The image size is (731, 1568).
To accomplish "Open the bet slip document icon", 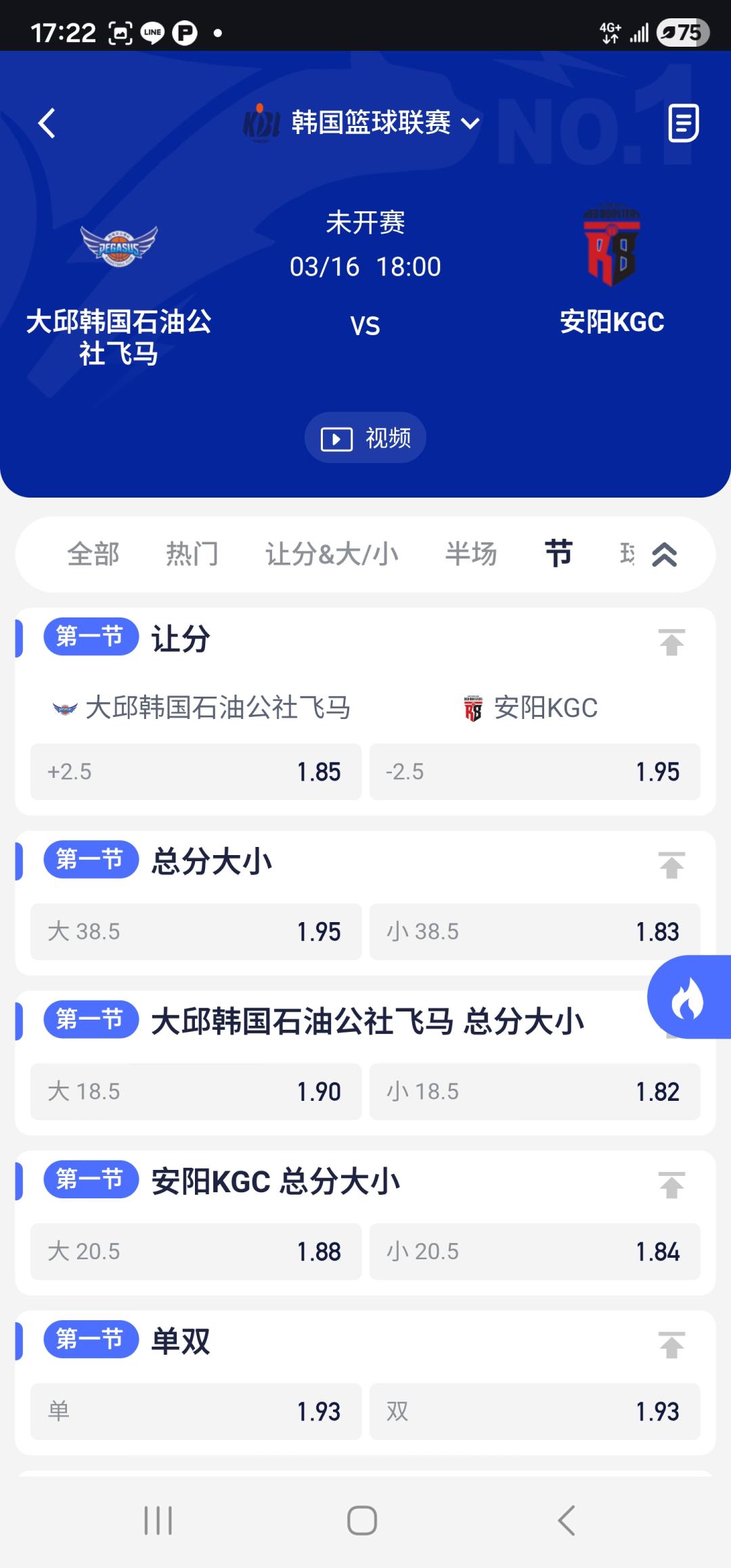I will (684, 123).
